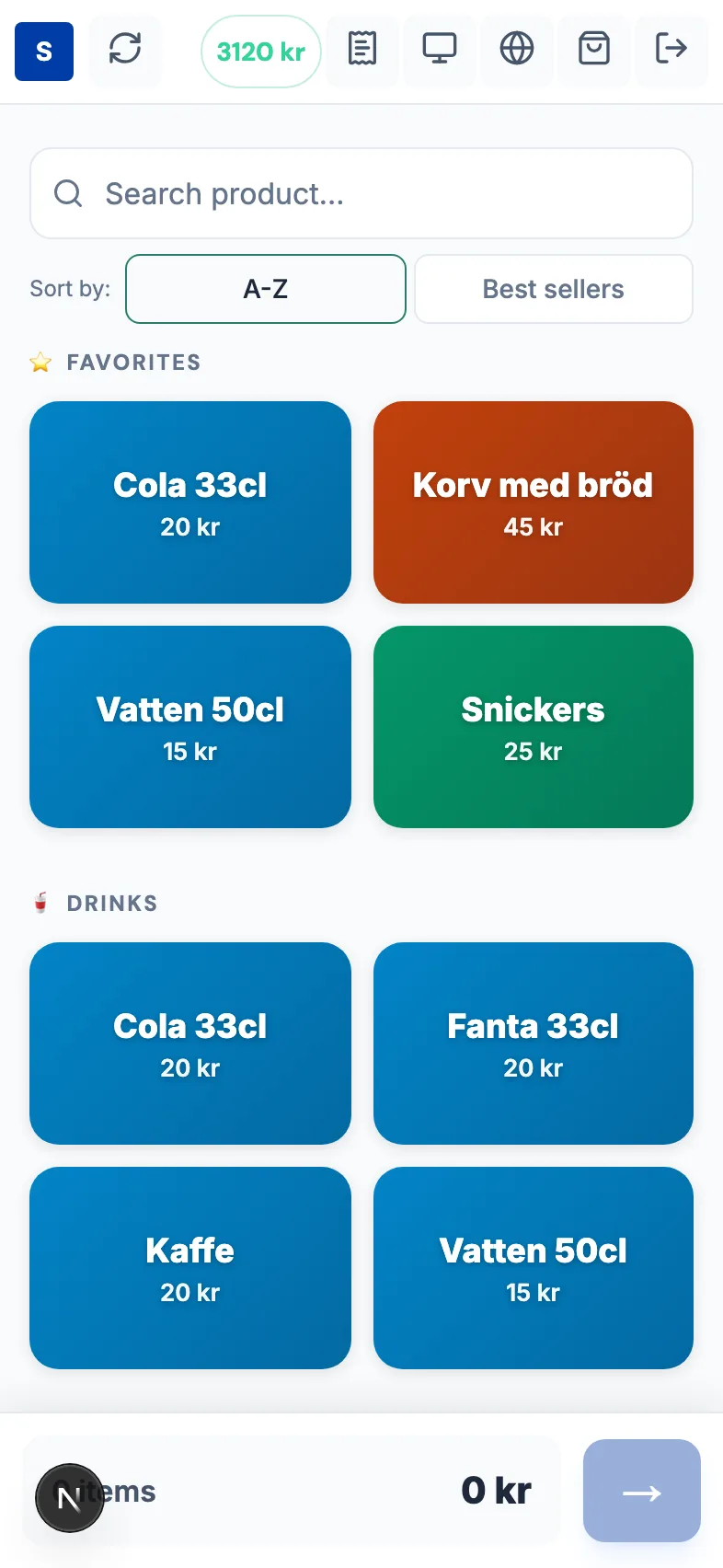Open the globe language icon

point(517,49)
